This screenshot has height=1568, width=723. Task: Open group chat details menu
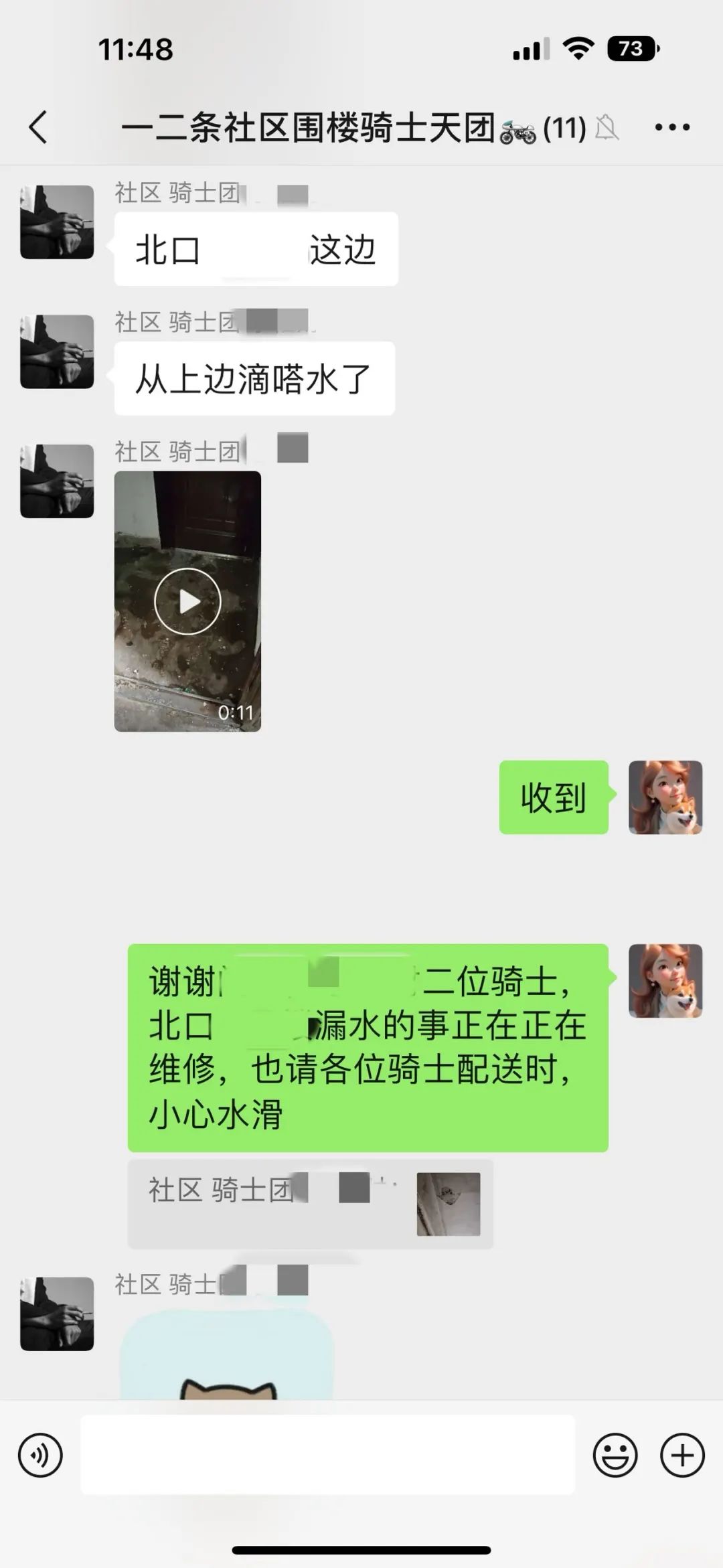tap(671, 127)
